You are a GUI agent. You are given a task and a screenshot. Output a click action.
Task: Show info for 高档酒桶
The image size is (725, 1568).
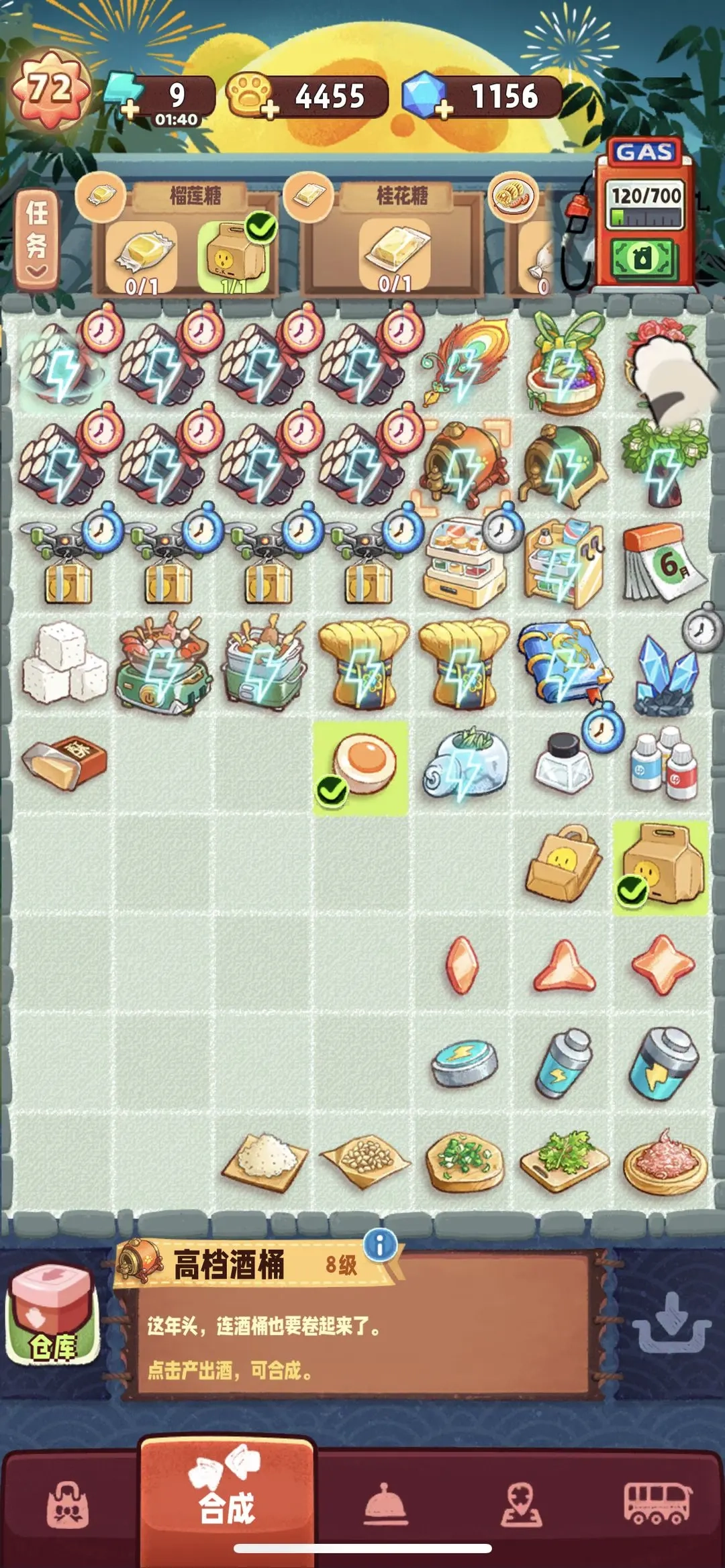coord(380,1246)
